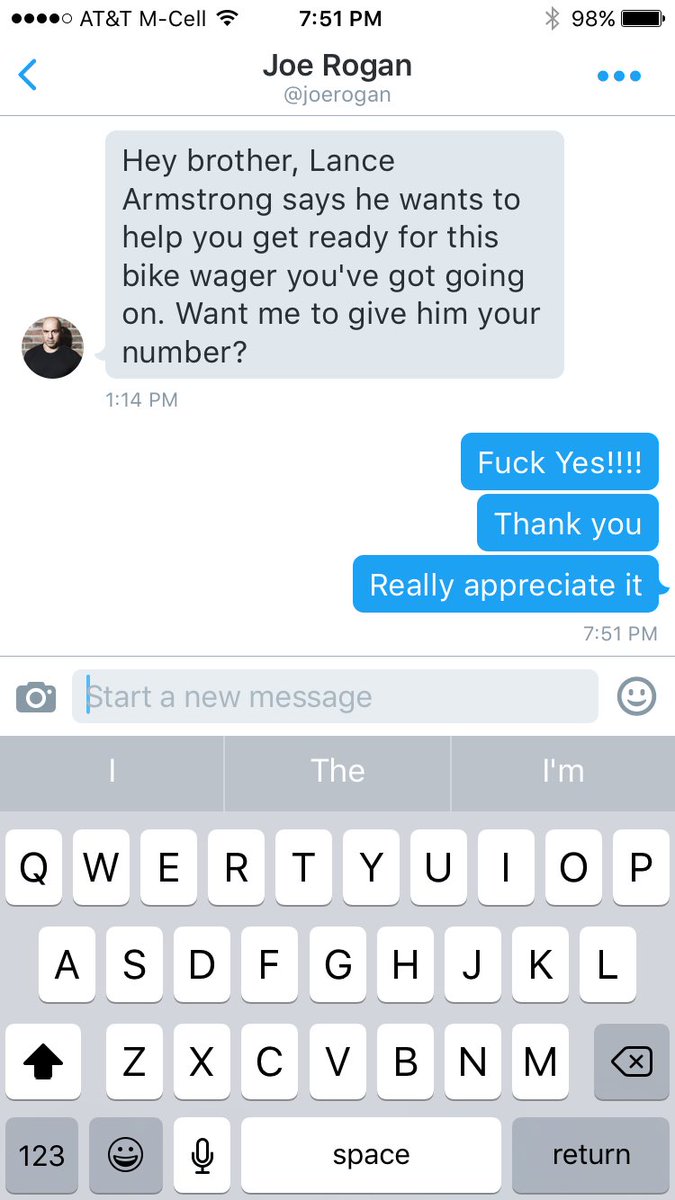675x1200 pixels.
Task: Insert the suggested word "The"
Action: pyautogui.click(x=337, y=771)
